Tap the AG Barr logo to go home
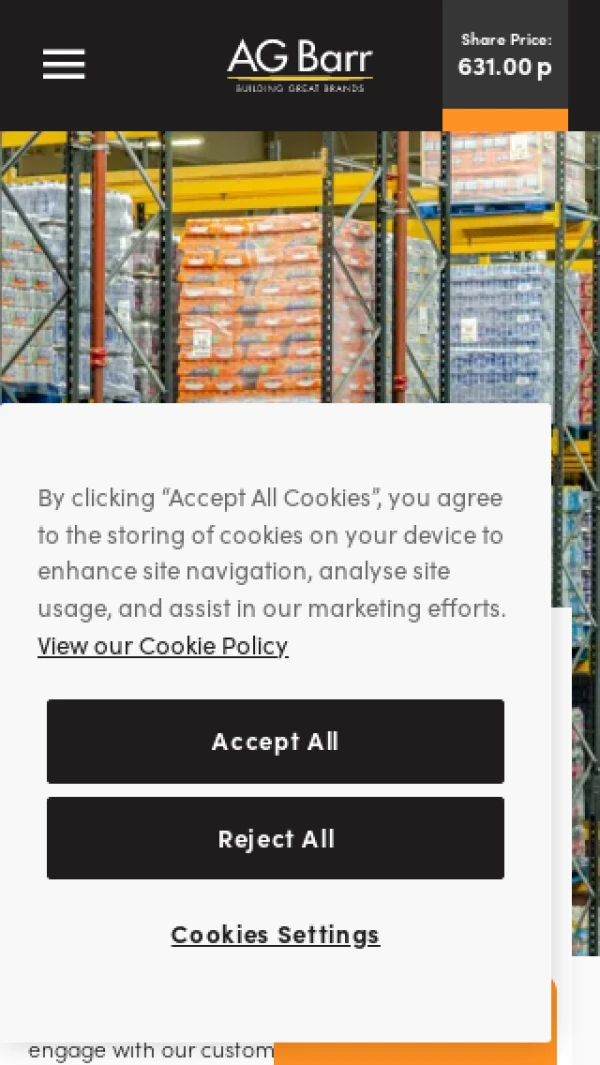The height and width of the screenshot is (1065, 600). click(x=300, y=65)
